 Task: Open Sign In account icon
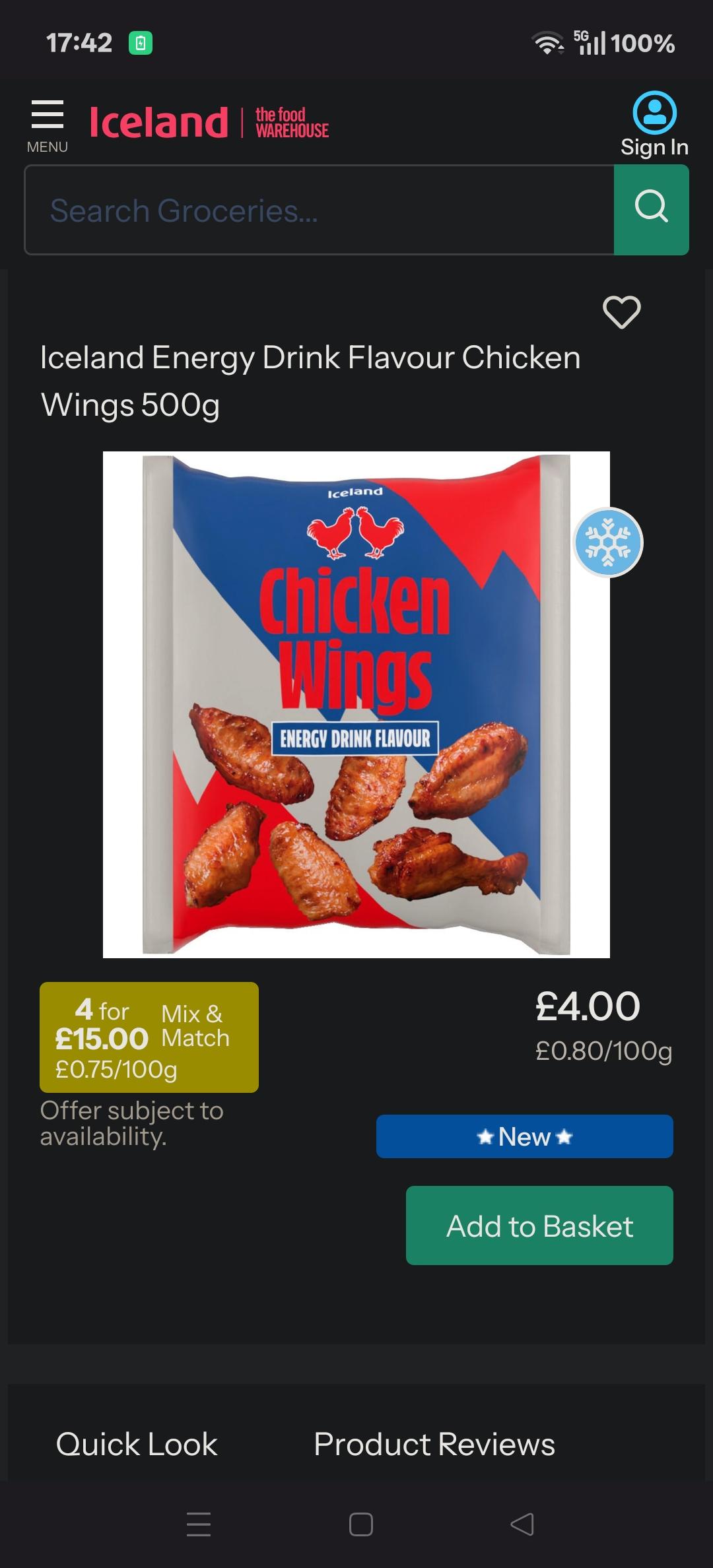point(654,125)
